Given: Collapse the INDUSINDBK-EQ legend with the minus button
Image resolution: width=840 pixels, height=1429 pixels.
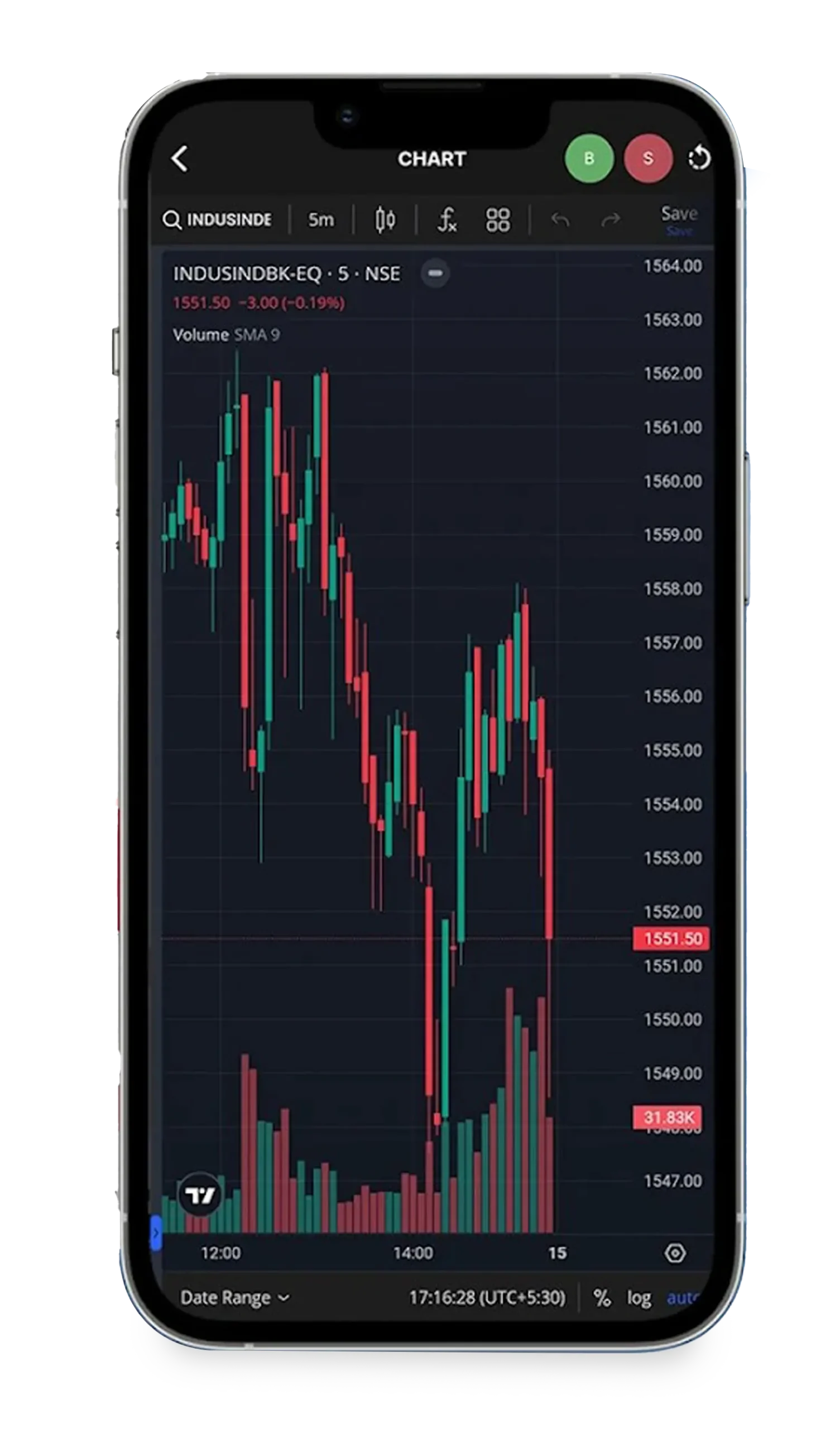Looking at the screenshot, I should point(435,274).
